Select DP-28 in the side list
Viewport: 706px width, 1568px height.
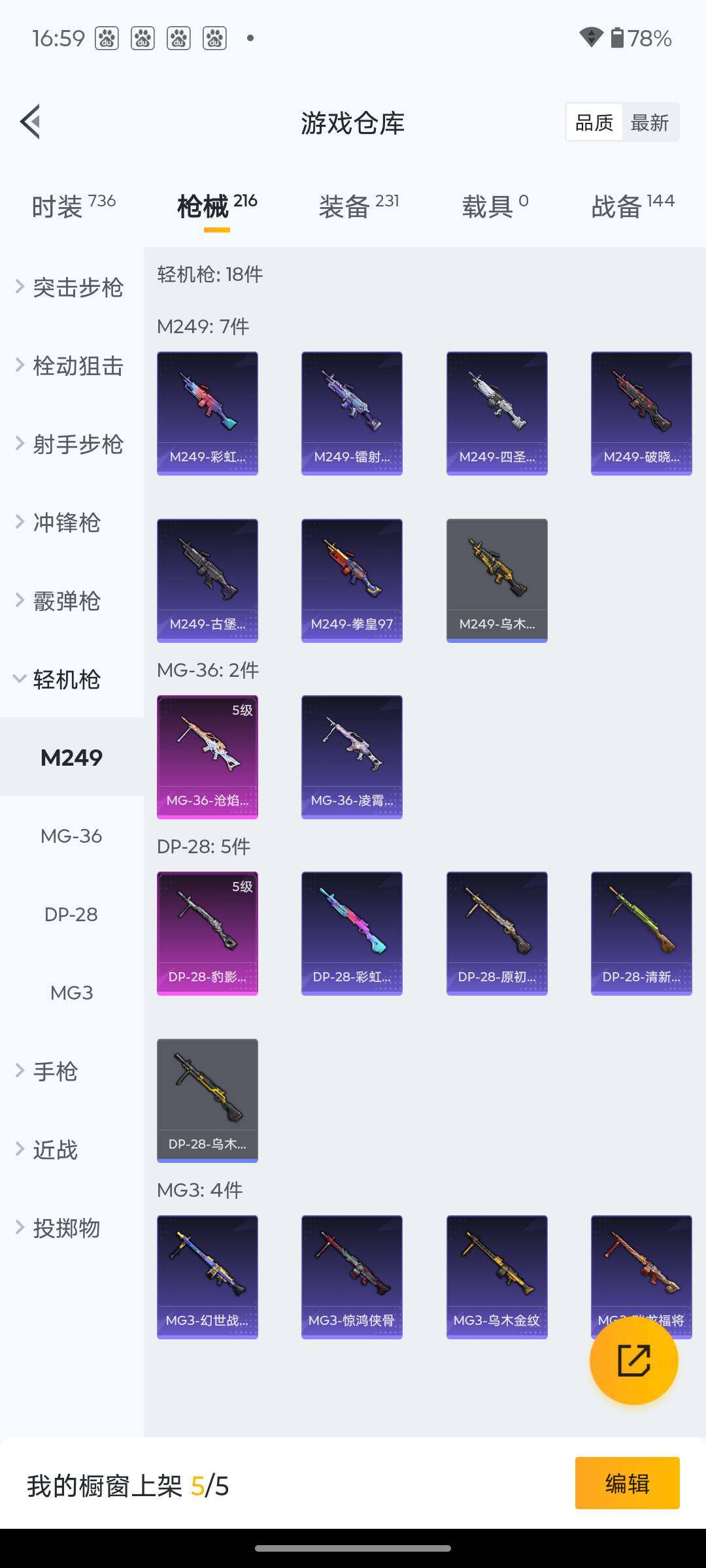71,914
